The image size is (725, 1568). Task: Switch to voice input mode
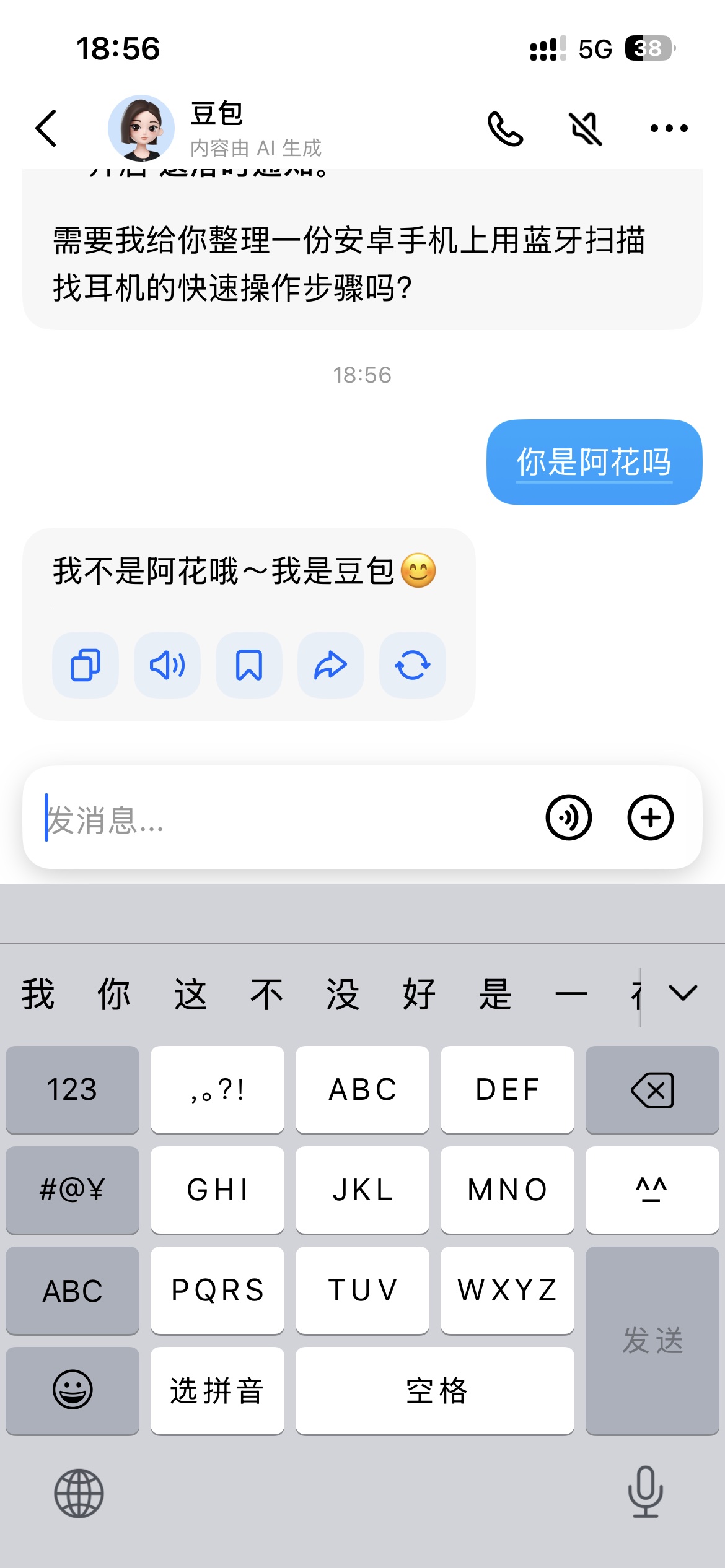tap(568, 817)
